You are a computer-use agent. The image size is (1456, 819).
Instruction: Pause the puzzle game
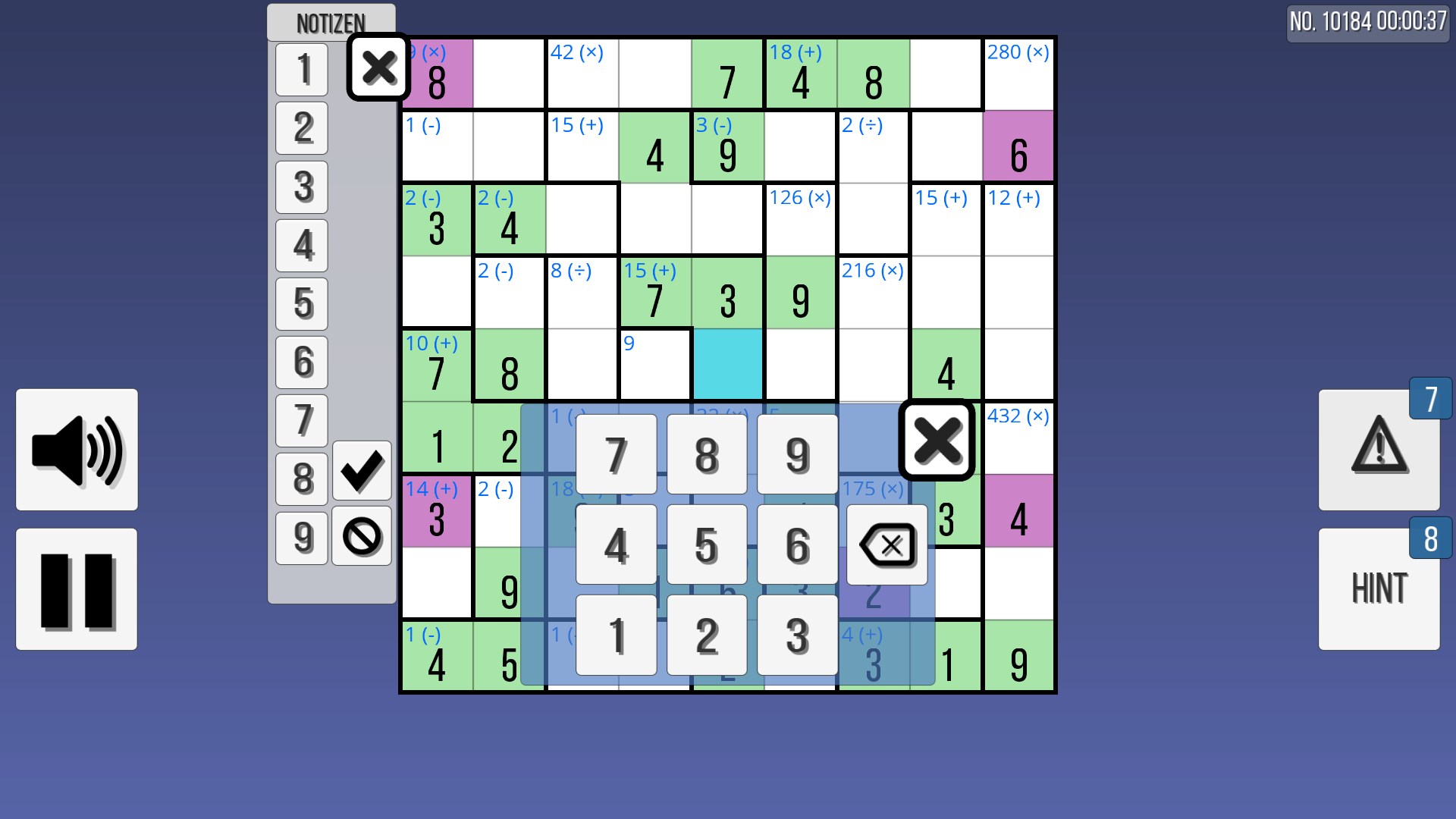click(77, 589)
